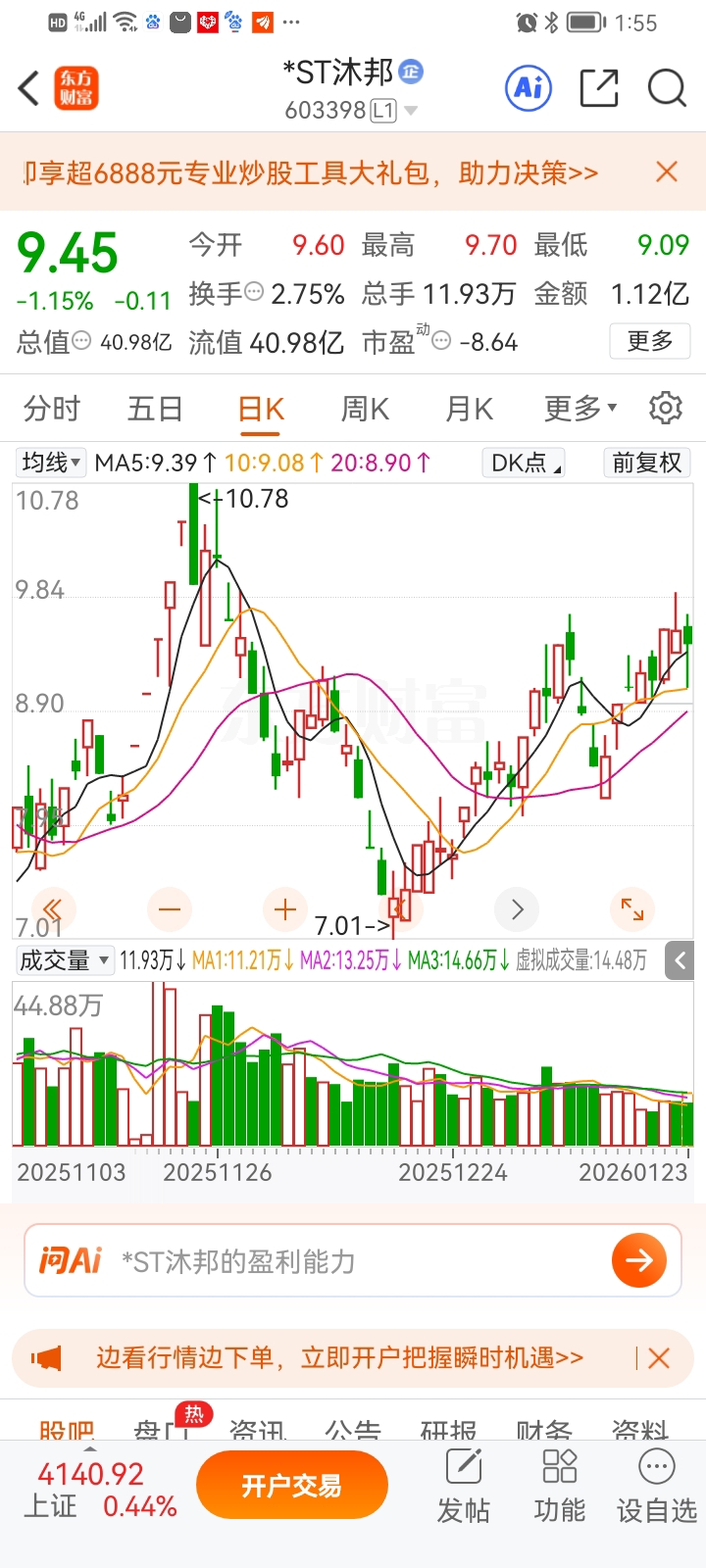Open stock search magnifier
This screenshot has width=706, height=1568.
pyautogui.click(x=667, y=89)
